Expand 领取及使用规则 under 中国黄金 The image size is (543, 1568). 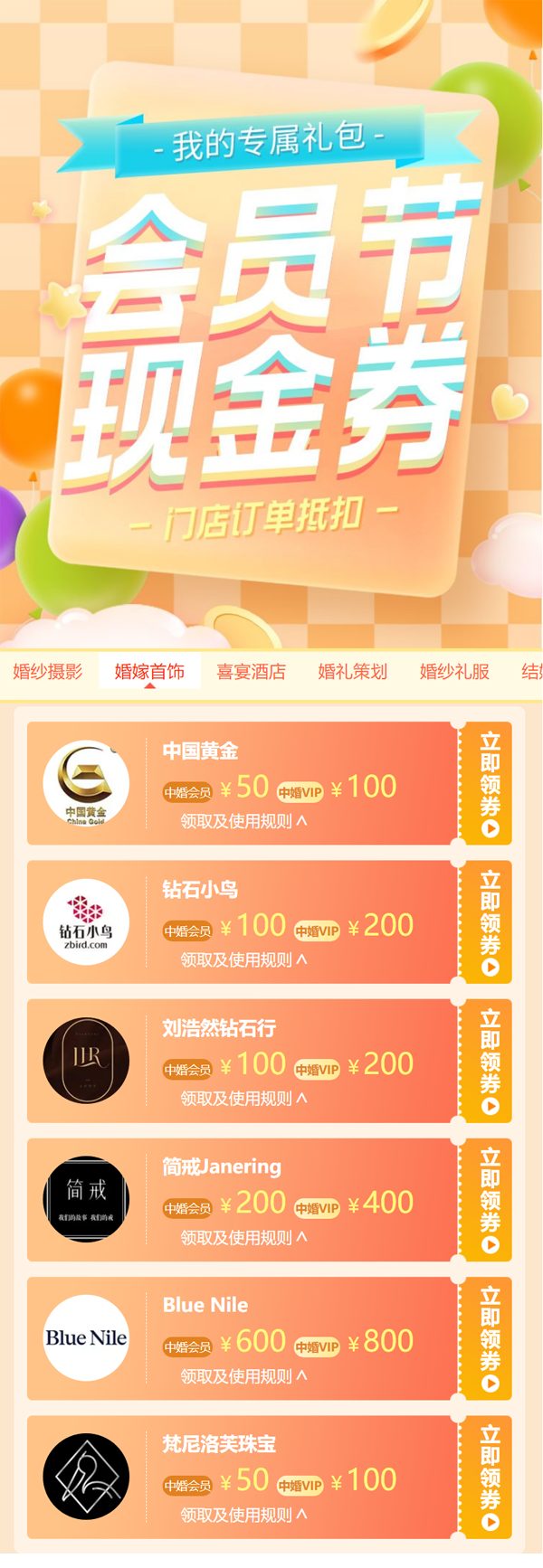click(x=243, y=821)
